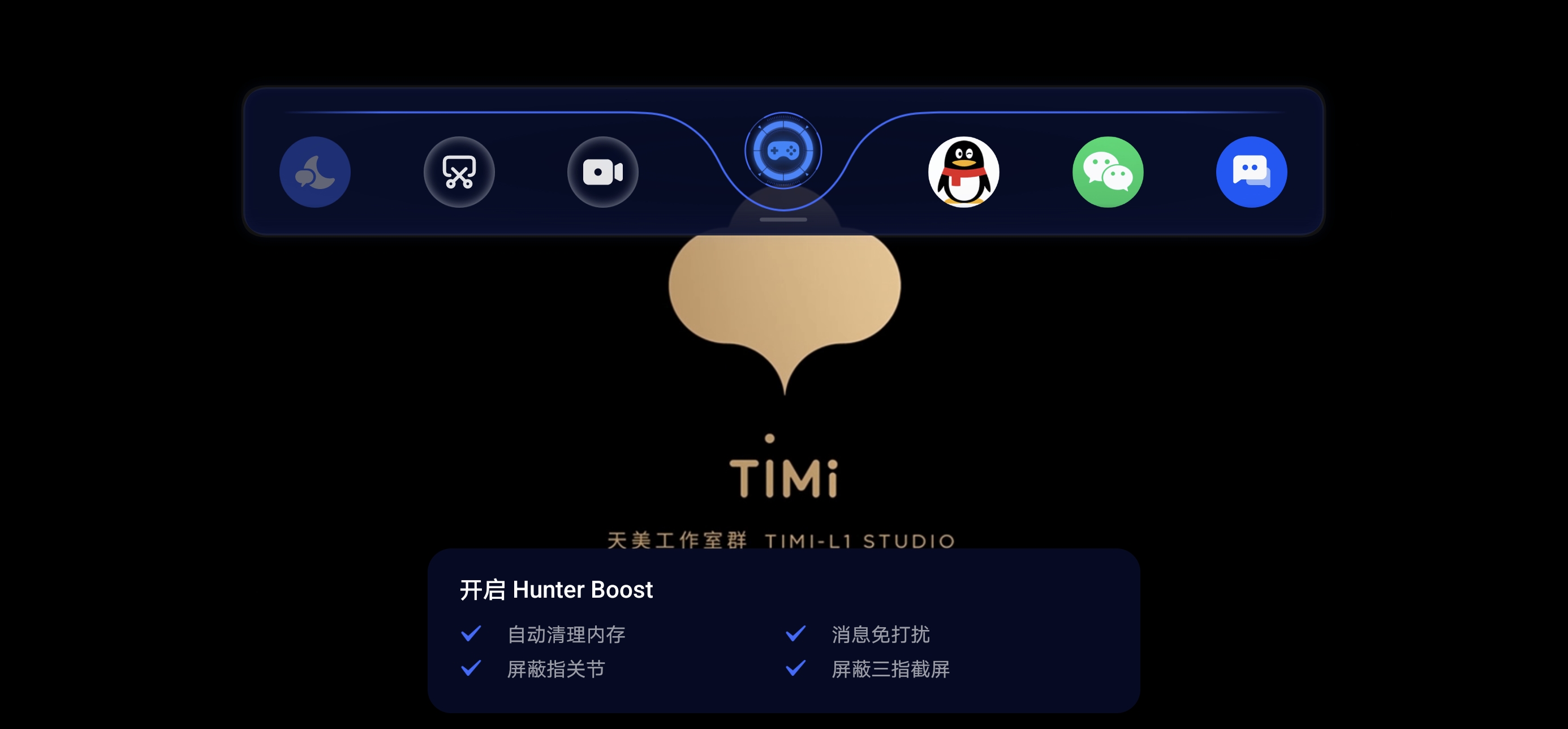Open the blue messages app shortcut
The image size is (1568, 729).
[x=1251, y=171]
